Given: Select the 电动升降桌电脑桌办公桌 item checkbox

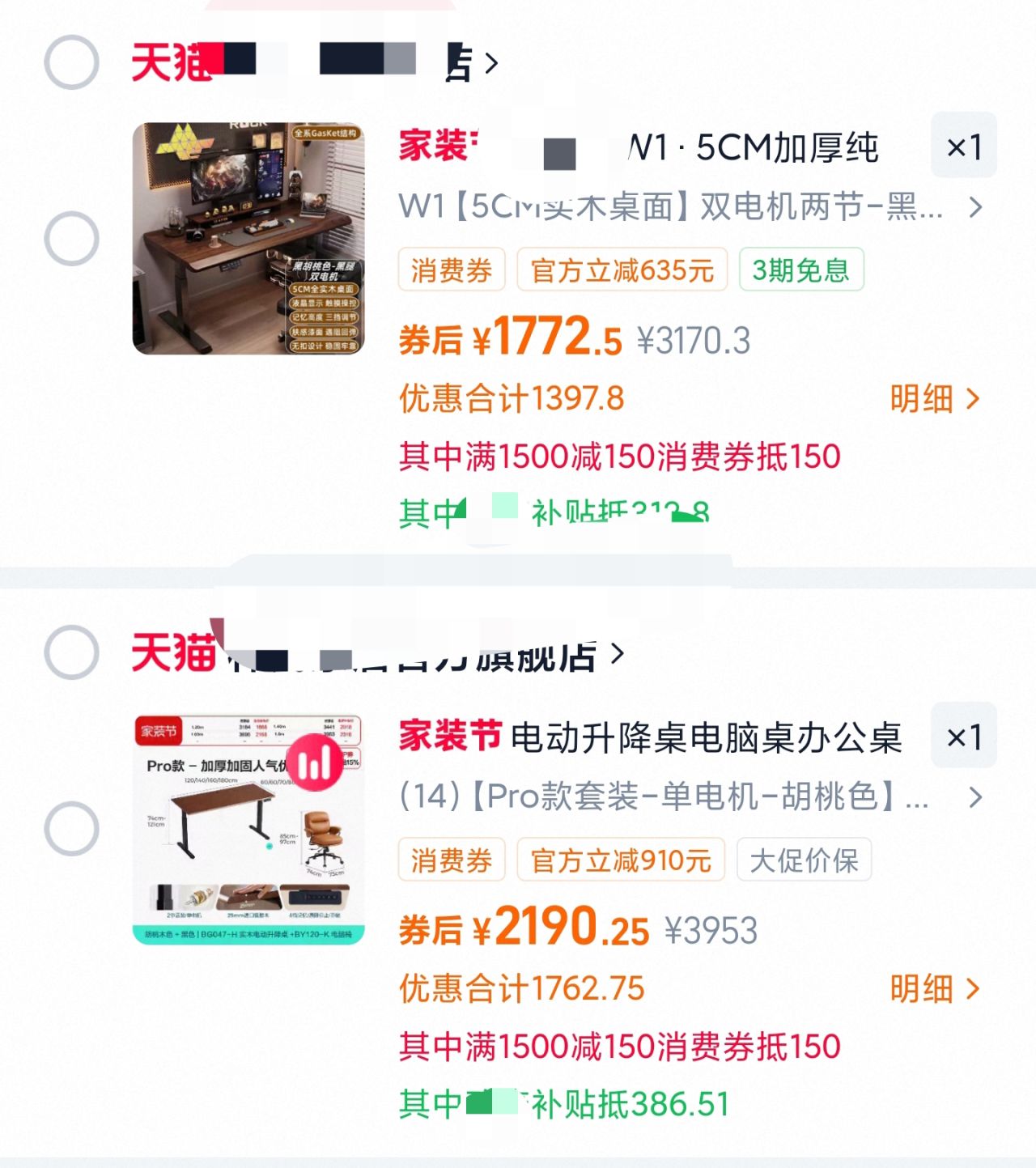Looking at the screenshot, I should click(x=71, y=829).
